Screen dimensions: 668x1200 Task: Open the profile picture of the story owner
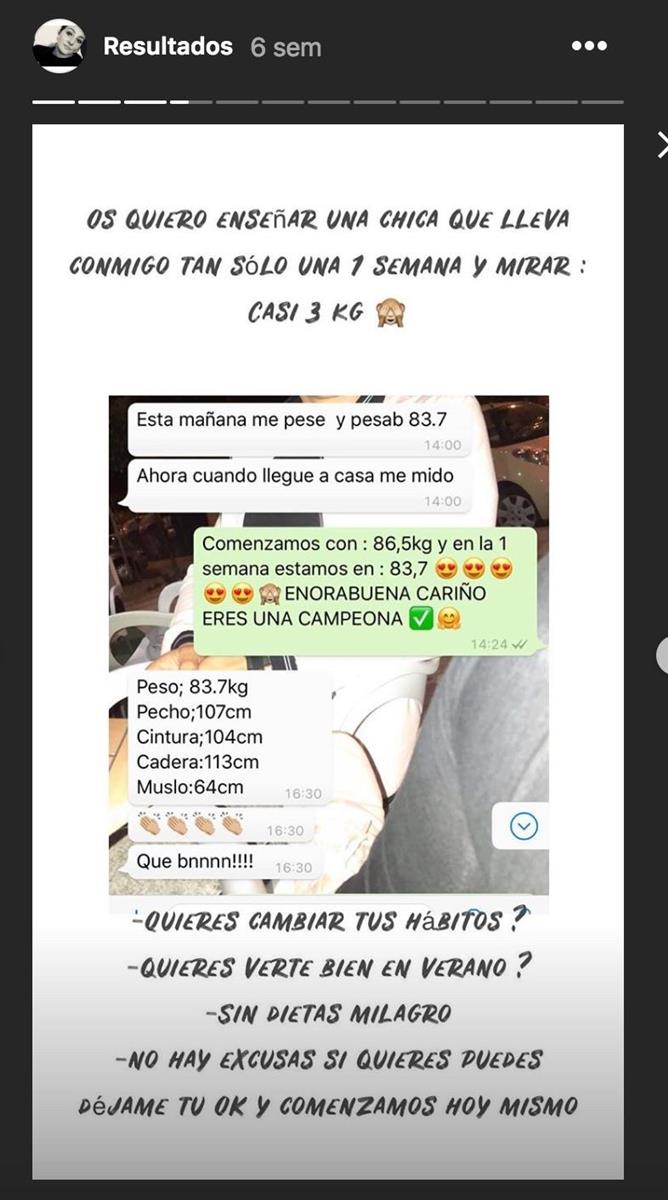coord(58,46)
